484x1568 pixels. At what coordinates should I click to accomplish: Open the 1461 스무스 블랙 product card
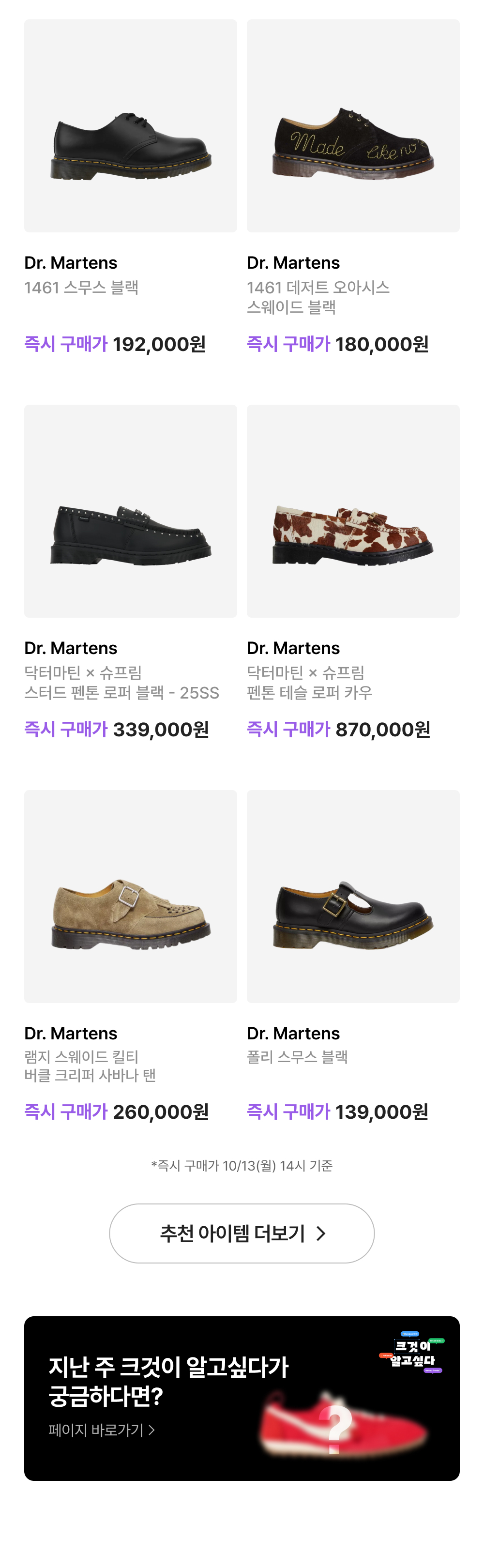[130, 127]
